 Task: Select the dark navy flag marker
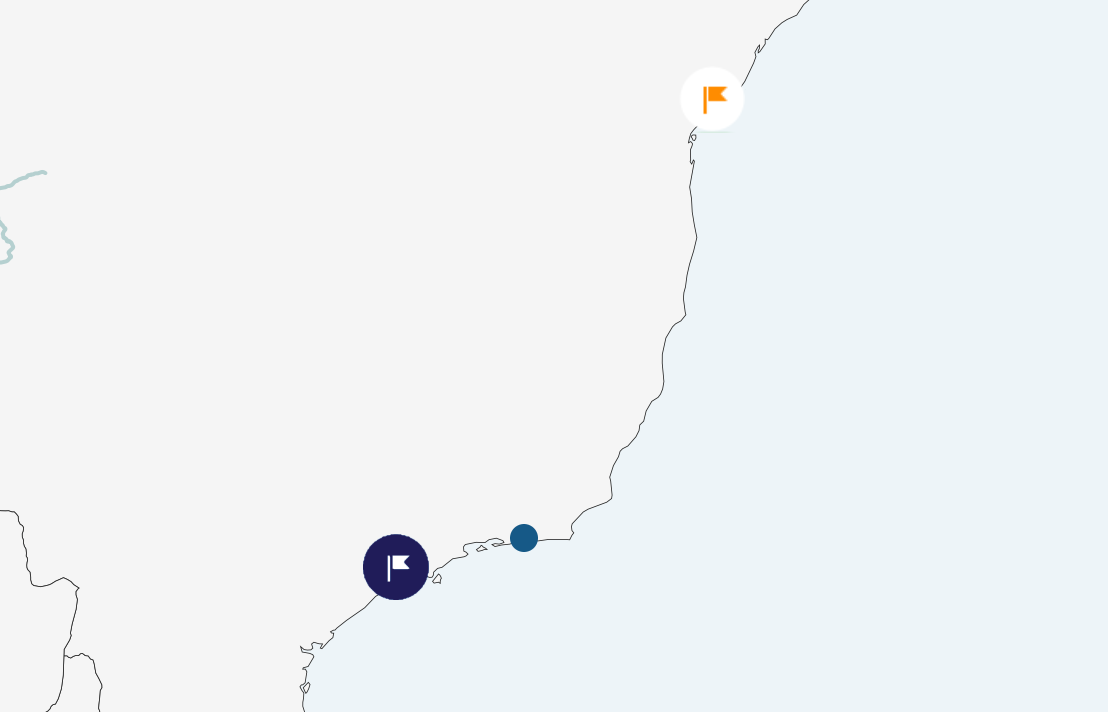396,567
